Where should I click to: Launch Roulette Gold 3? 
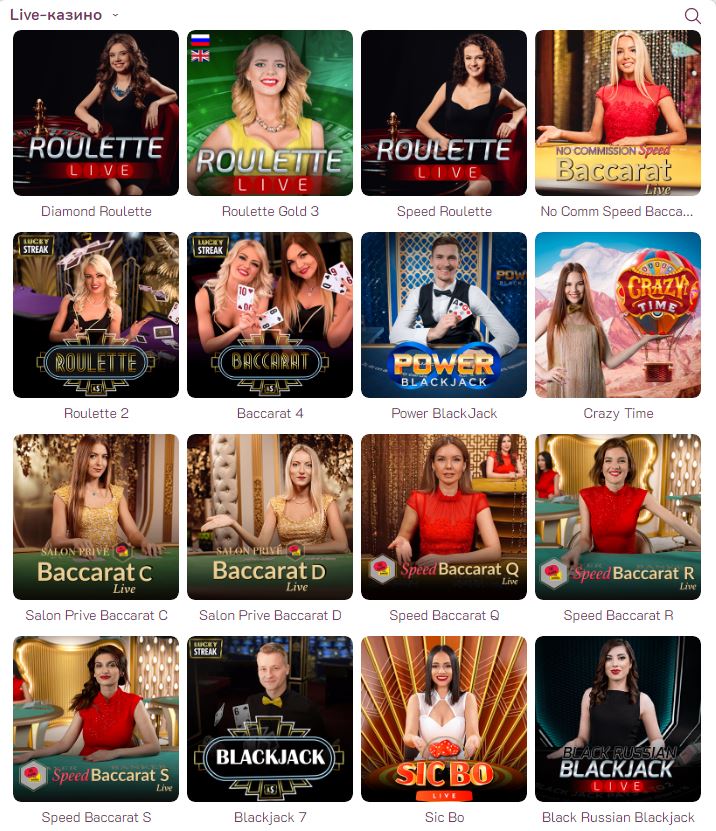pyautogui.click(x=270, y=113)
